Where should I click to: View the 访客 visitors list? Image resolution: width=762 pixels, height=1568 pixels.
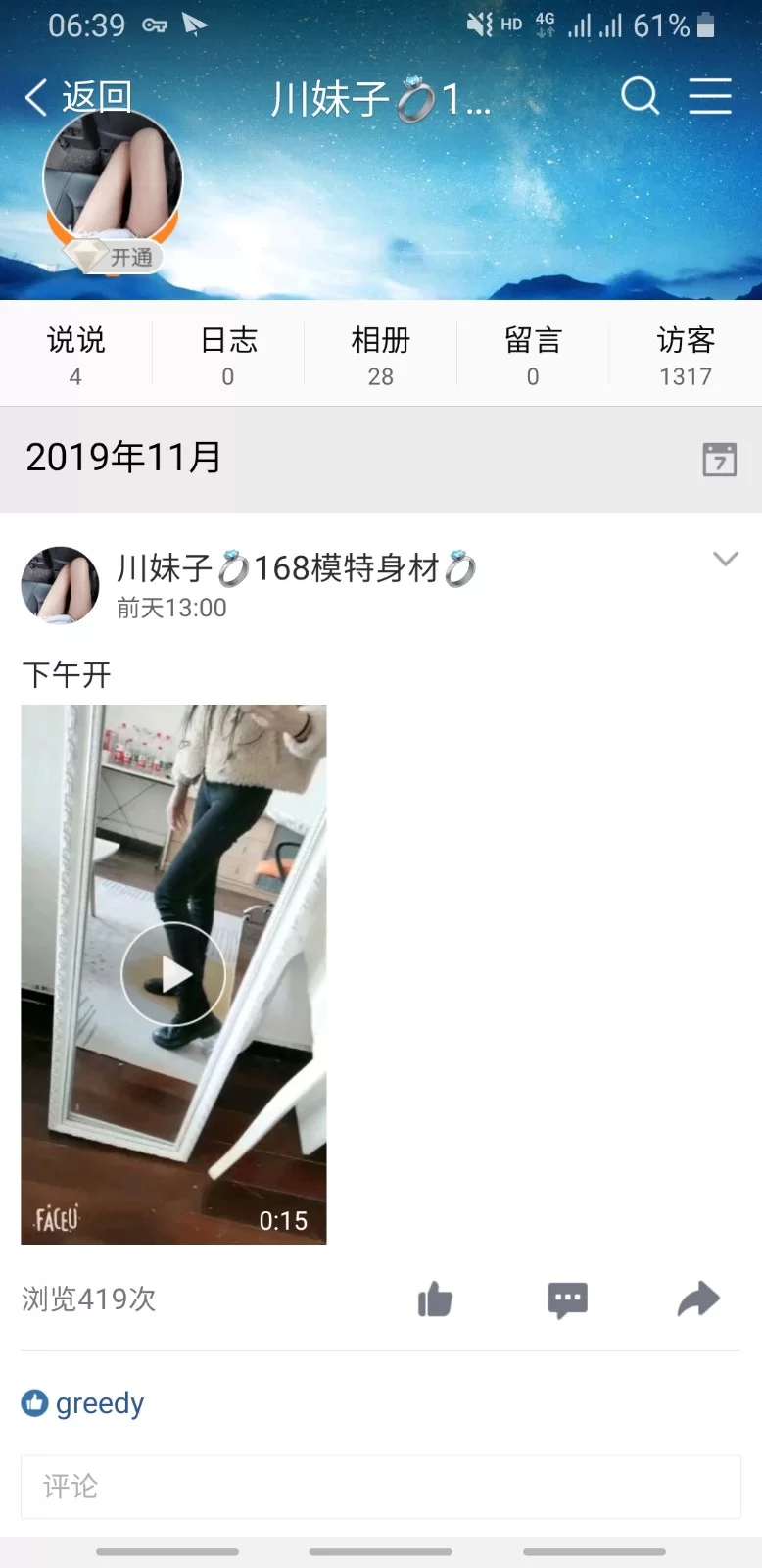tap(686, 355)
